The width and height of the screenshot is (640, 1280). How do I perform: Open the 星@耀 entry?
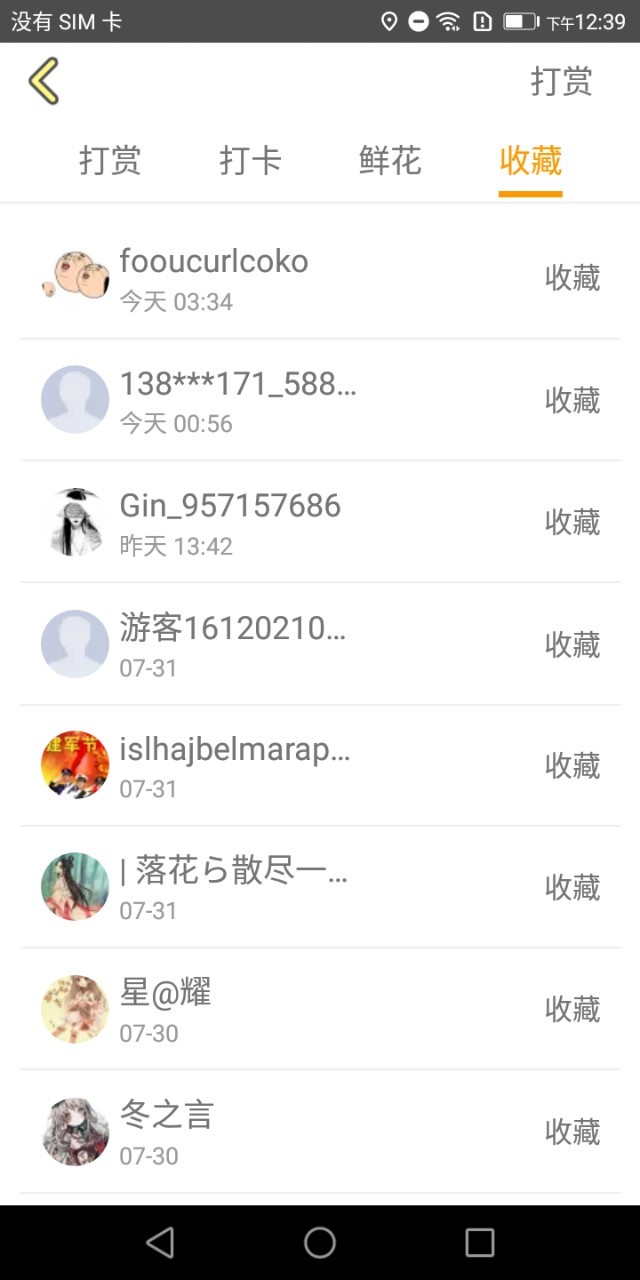point(320,1010)
